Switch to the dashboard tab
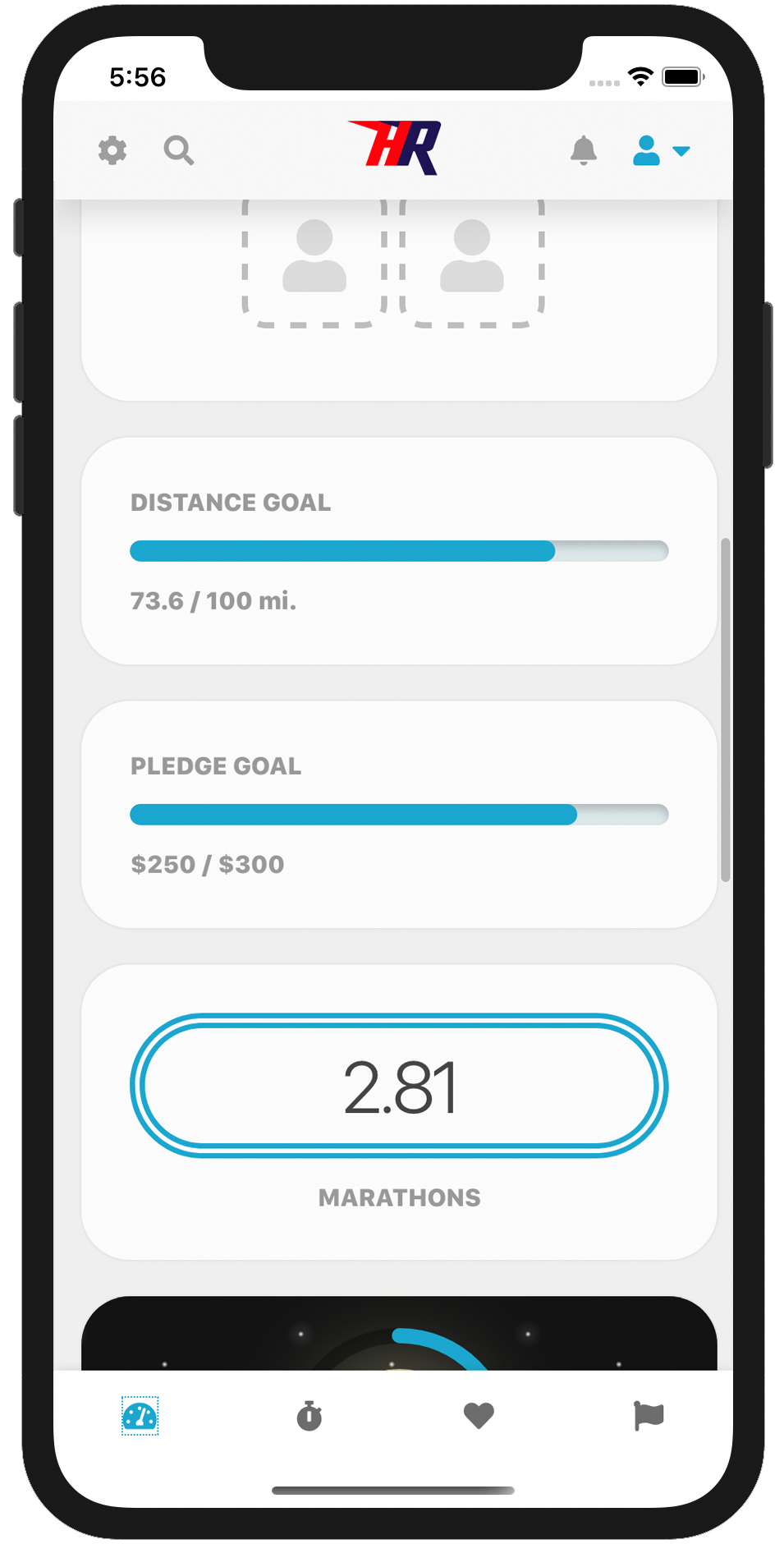Screen dimensions: 784x1544 [x=140, y=1415]
